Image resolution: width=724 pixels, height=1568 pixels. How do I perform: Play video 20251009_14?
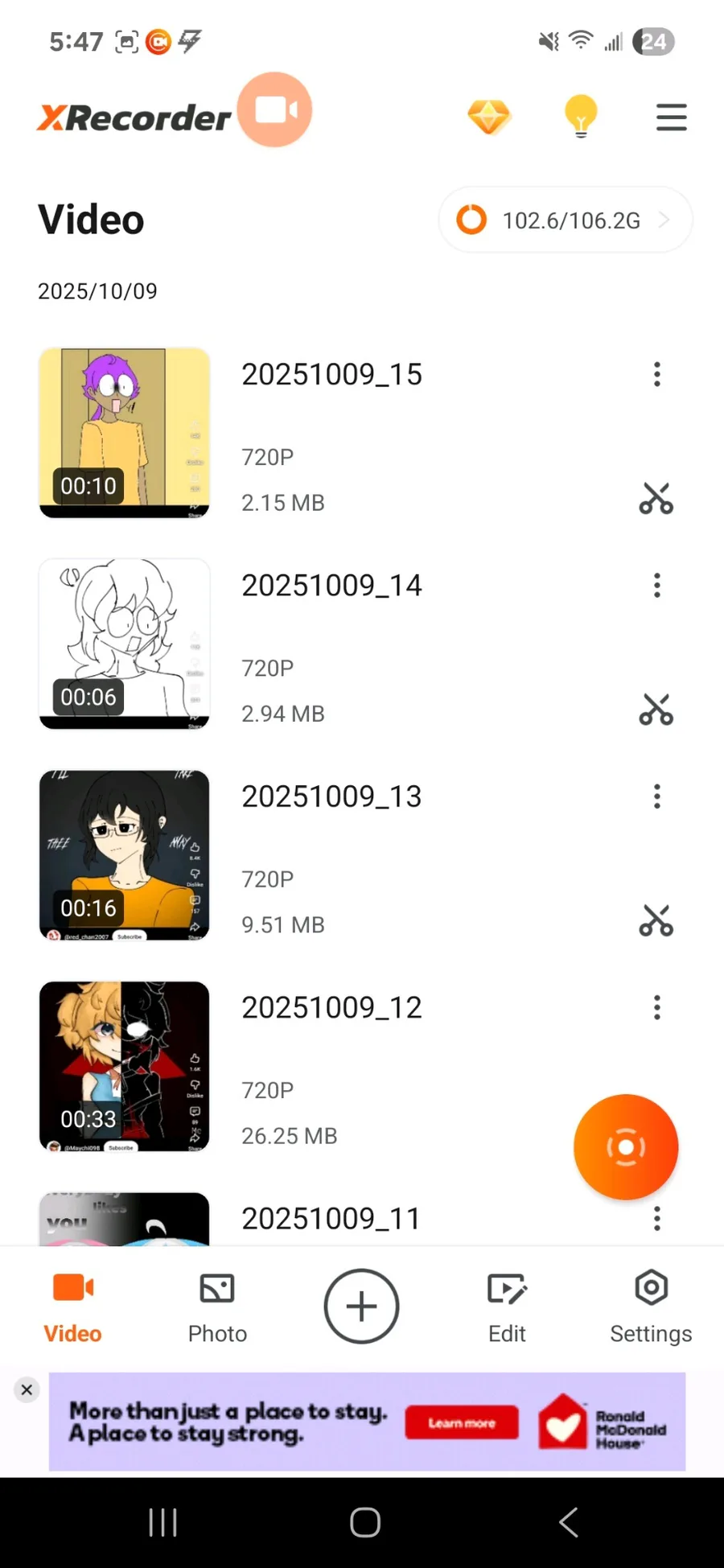pyautogui.click(x=125, y=644)
